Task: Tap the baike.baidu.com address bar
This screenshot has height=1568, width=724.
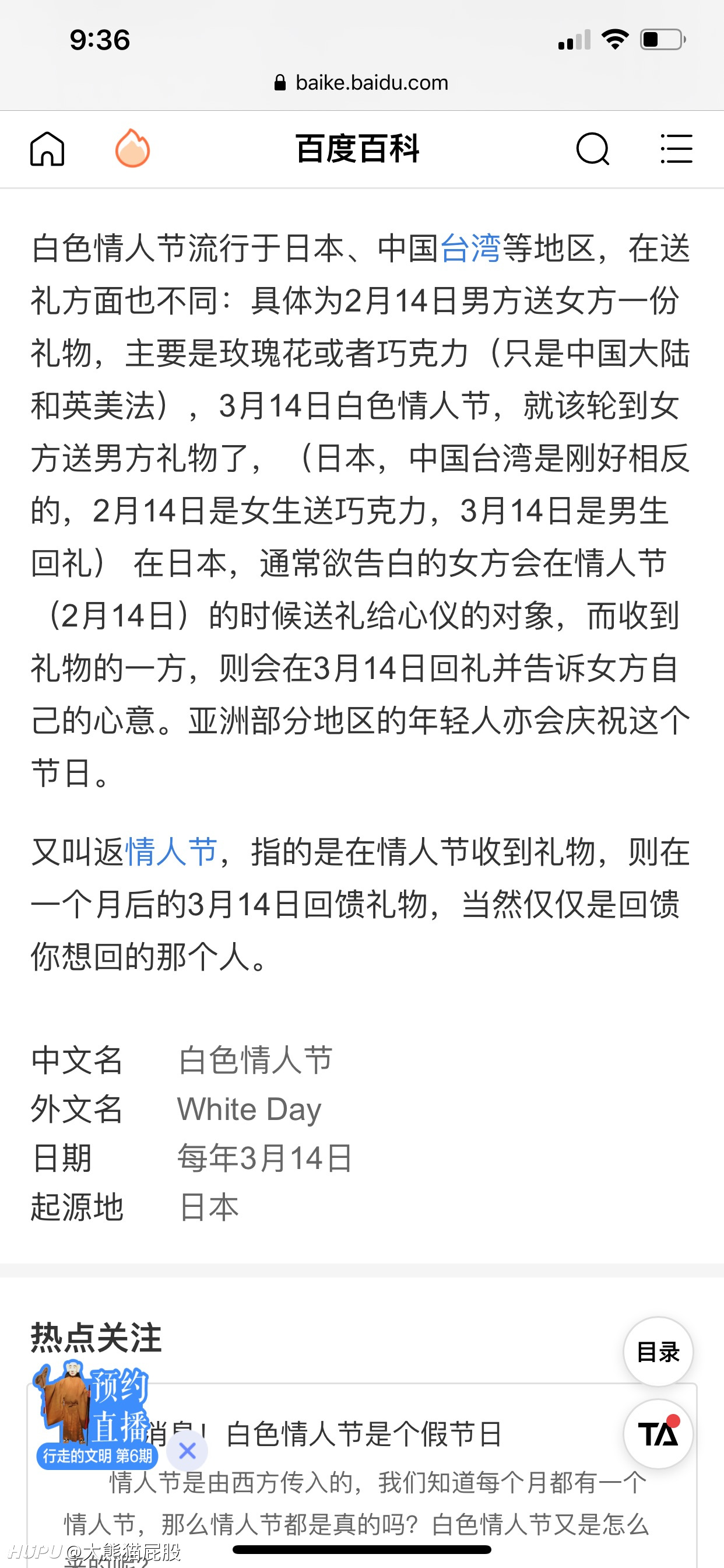Action: pyautogui.click(x=362, y=83)
